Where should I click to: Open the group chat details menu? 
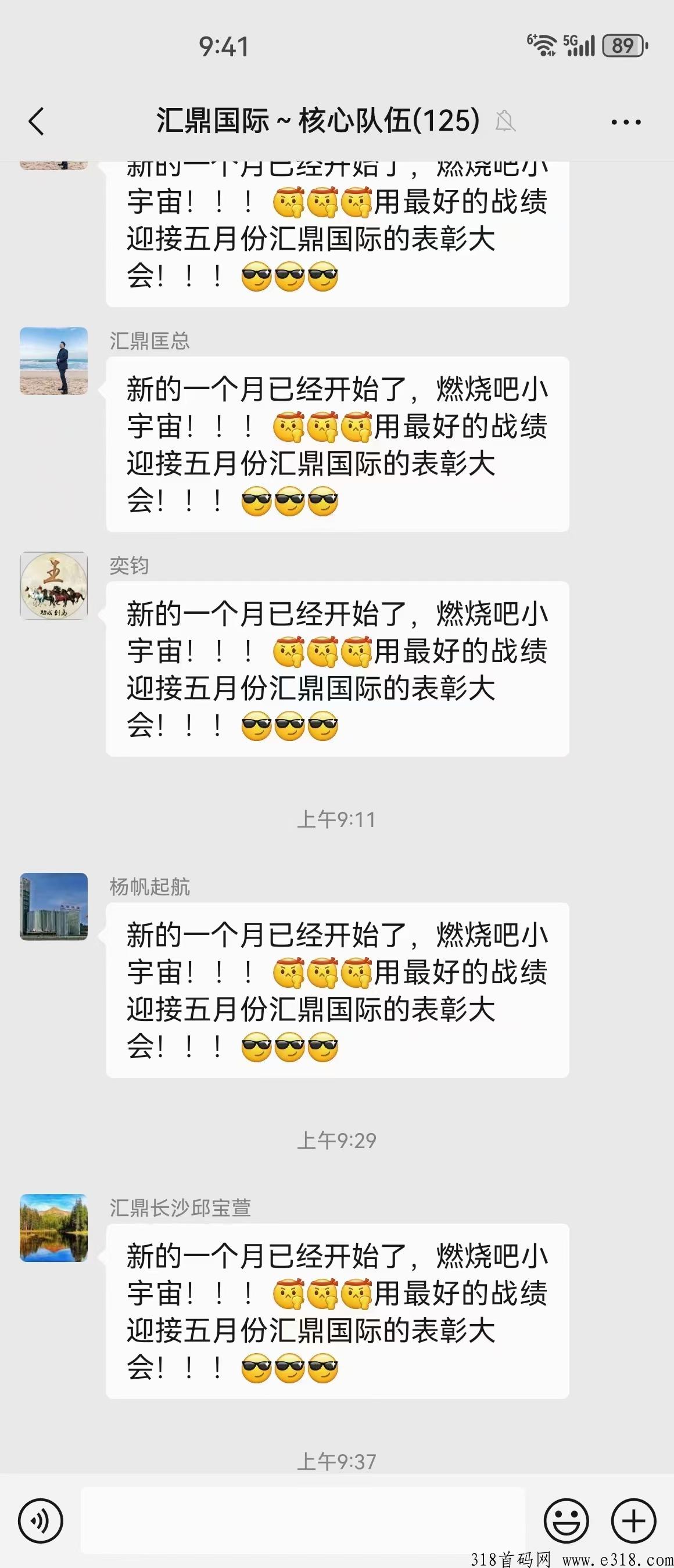626,122
